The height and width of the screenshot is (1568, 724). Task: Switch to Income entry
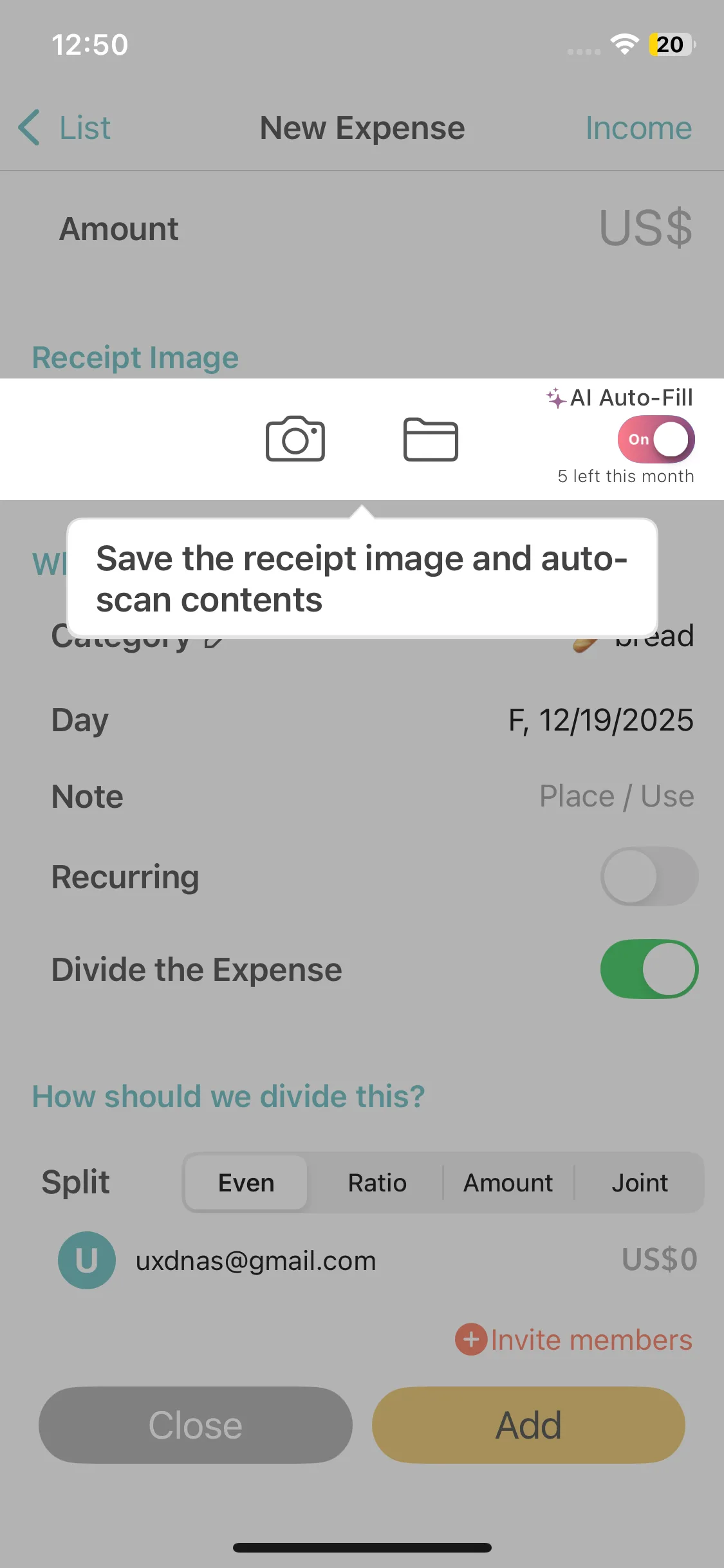tap(638, 127)
